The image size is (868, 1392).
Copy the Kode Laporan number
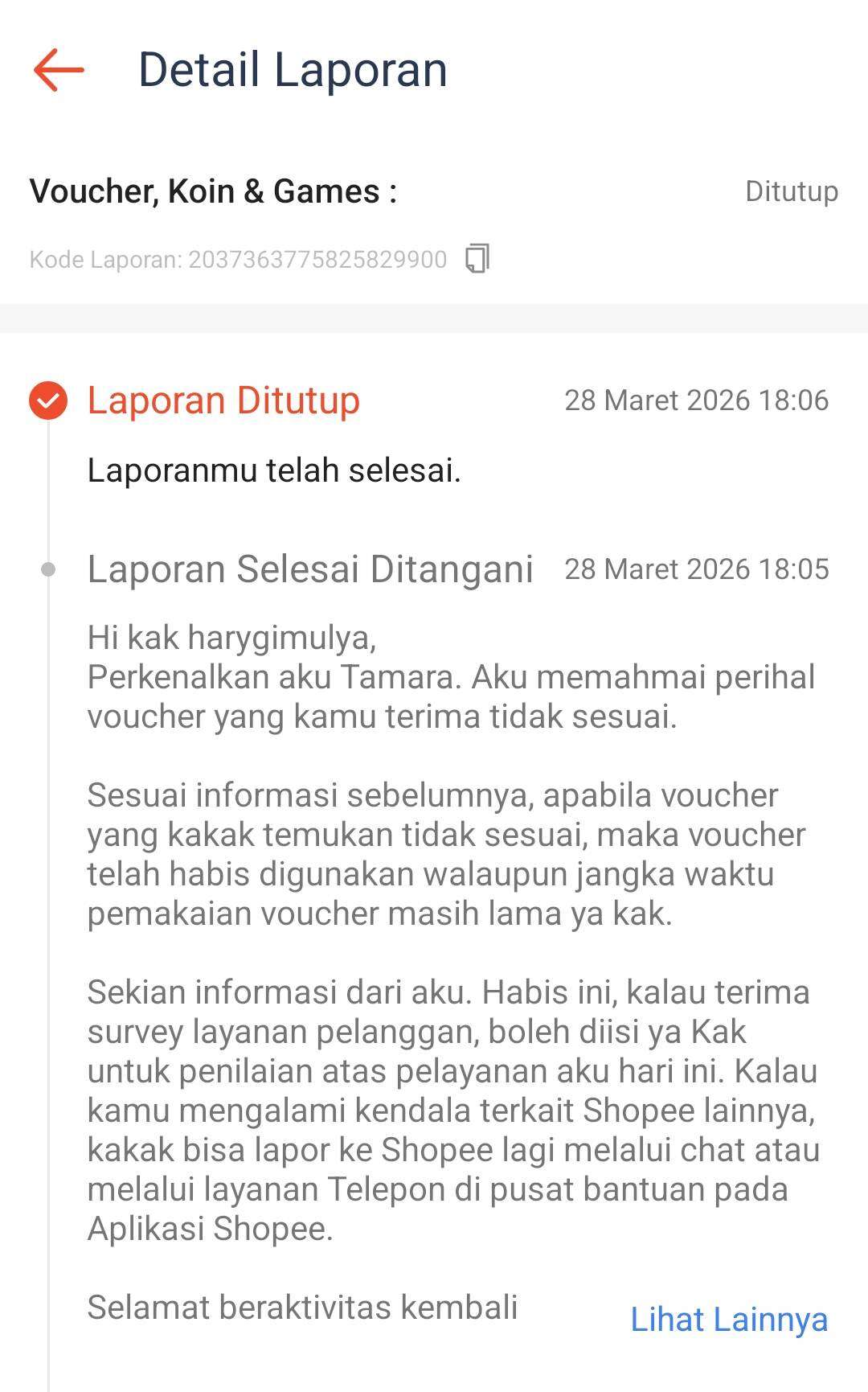(x=477, y=259)
